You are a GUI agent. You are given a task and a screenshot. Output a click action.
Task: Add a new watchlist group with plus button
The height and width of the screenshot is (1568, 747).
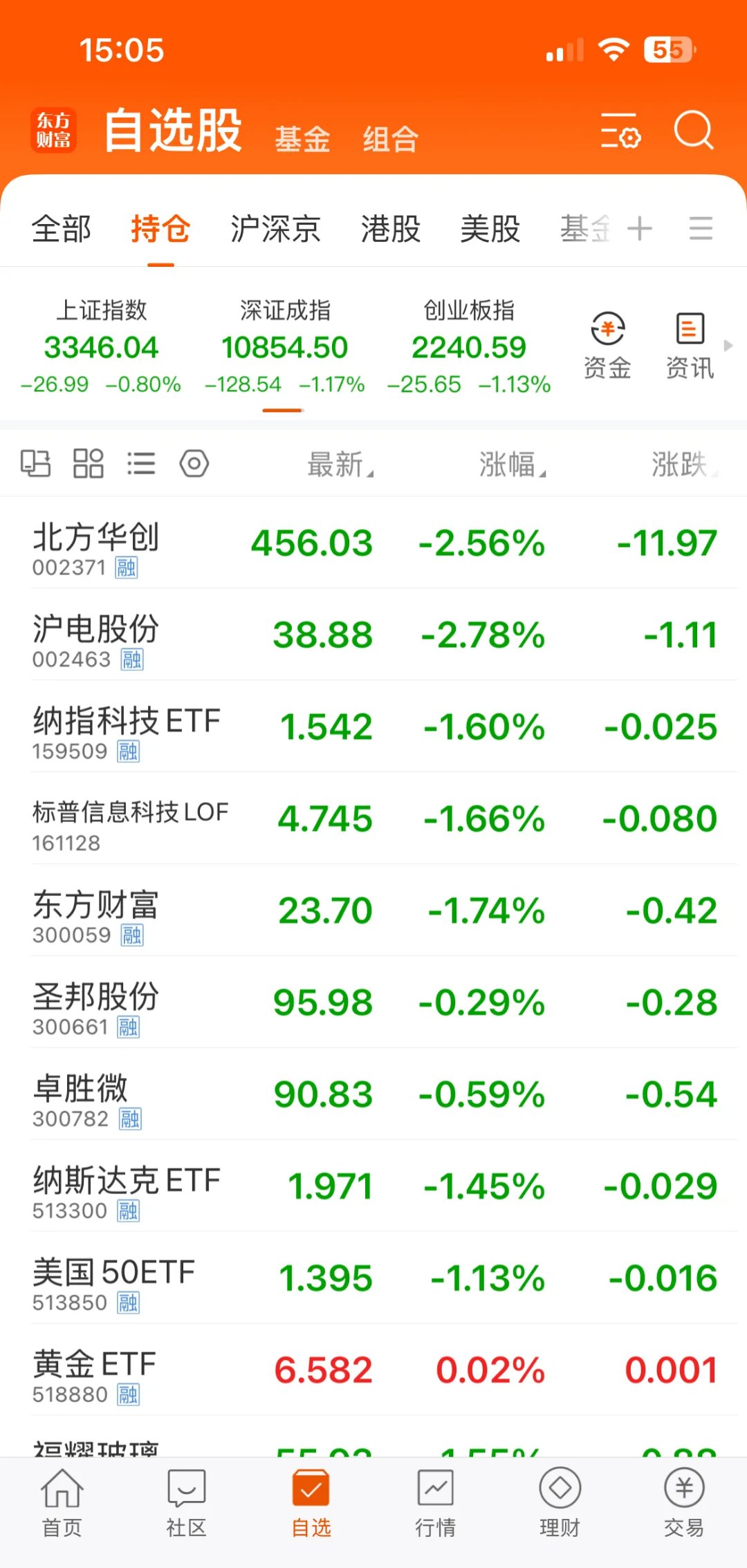640,228
